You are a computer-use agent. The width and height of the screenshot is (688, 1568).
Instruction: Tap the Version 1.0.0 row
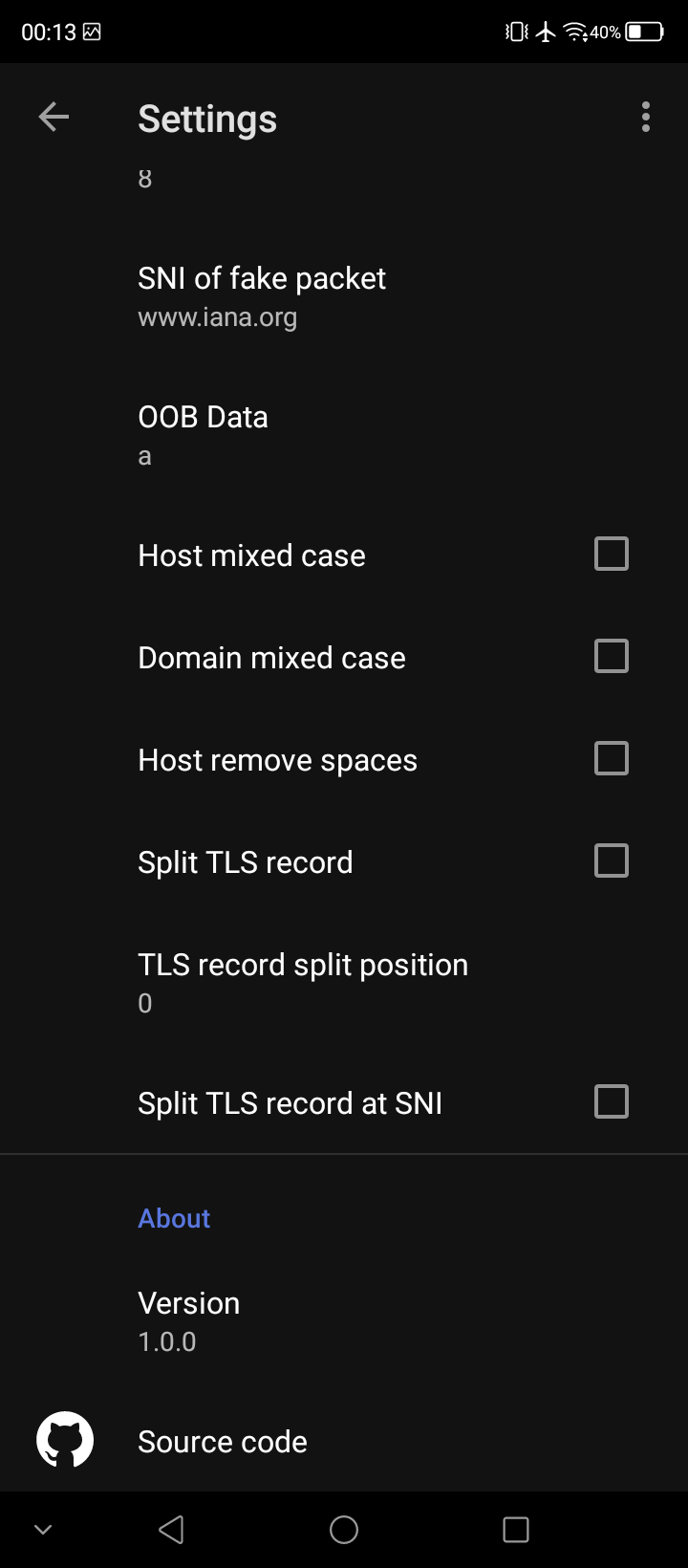pyautogui.click(x=344, y=1321)
